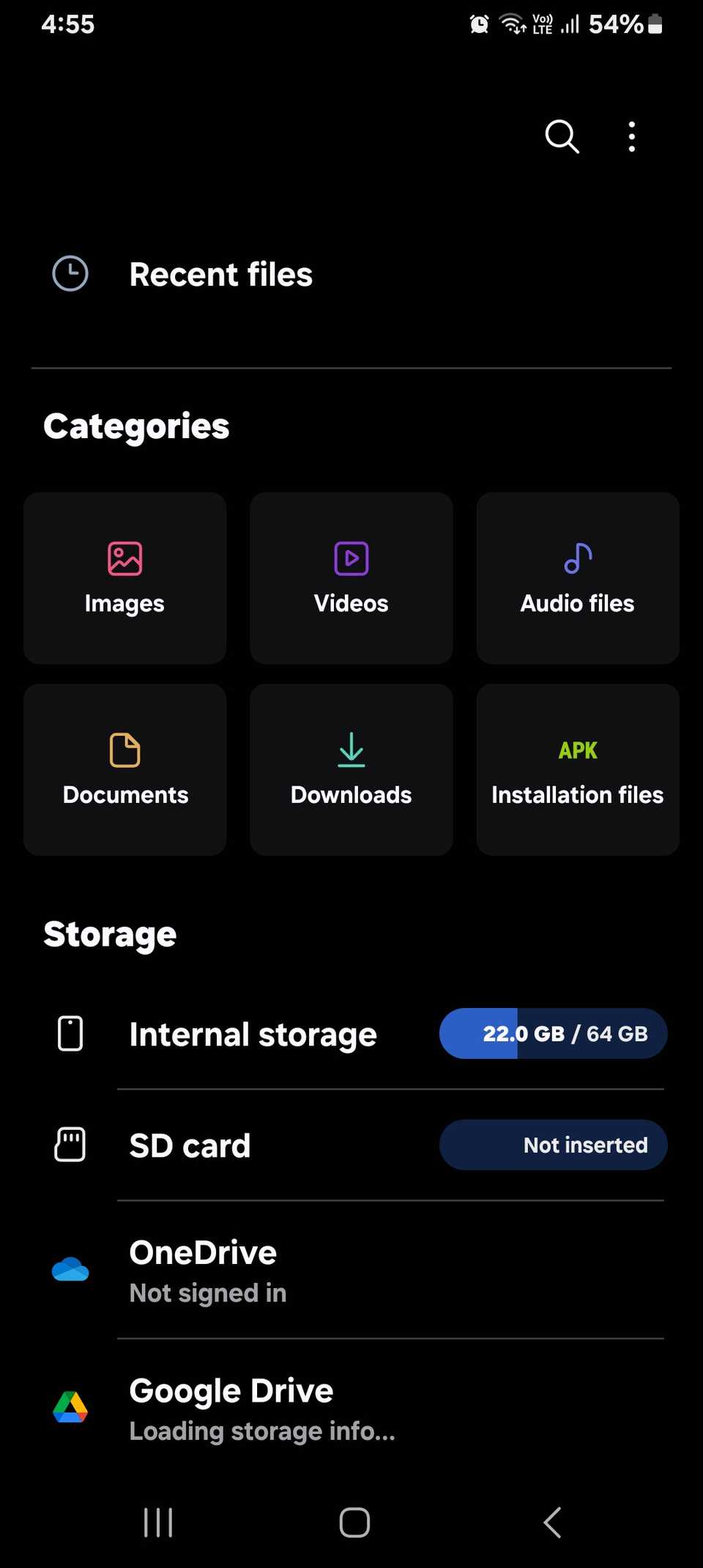Open the Audio files category
Image resolution: width=703 pixels, height=1568 pixels.
click(578, 578)
